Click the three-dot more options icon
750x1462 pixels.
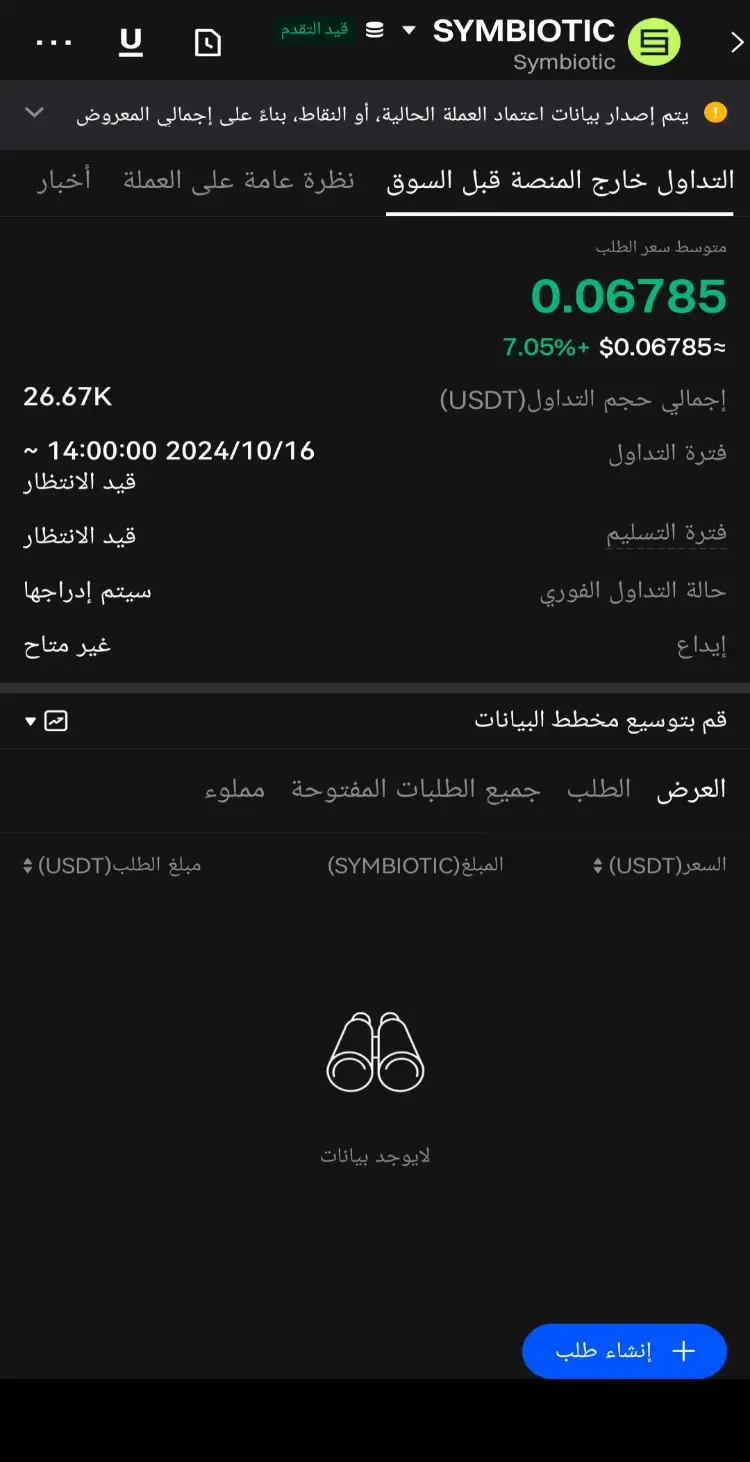click(53, 41)
